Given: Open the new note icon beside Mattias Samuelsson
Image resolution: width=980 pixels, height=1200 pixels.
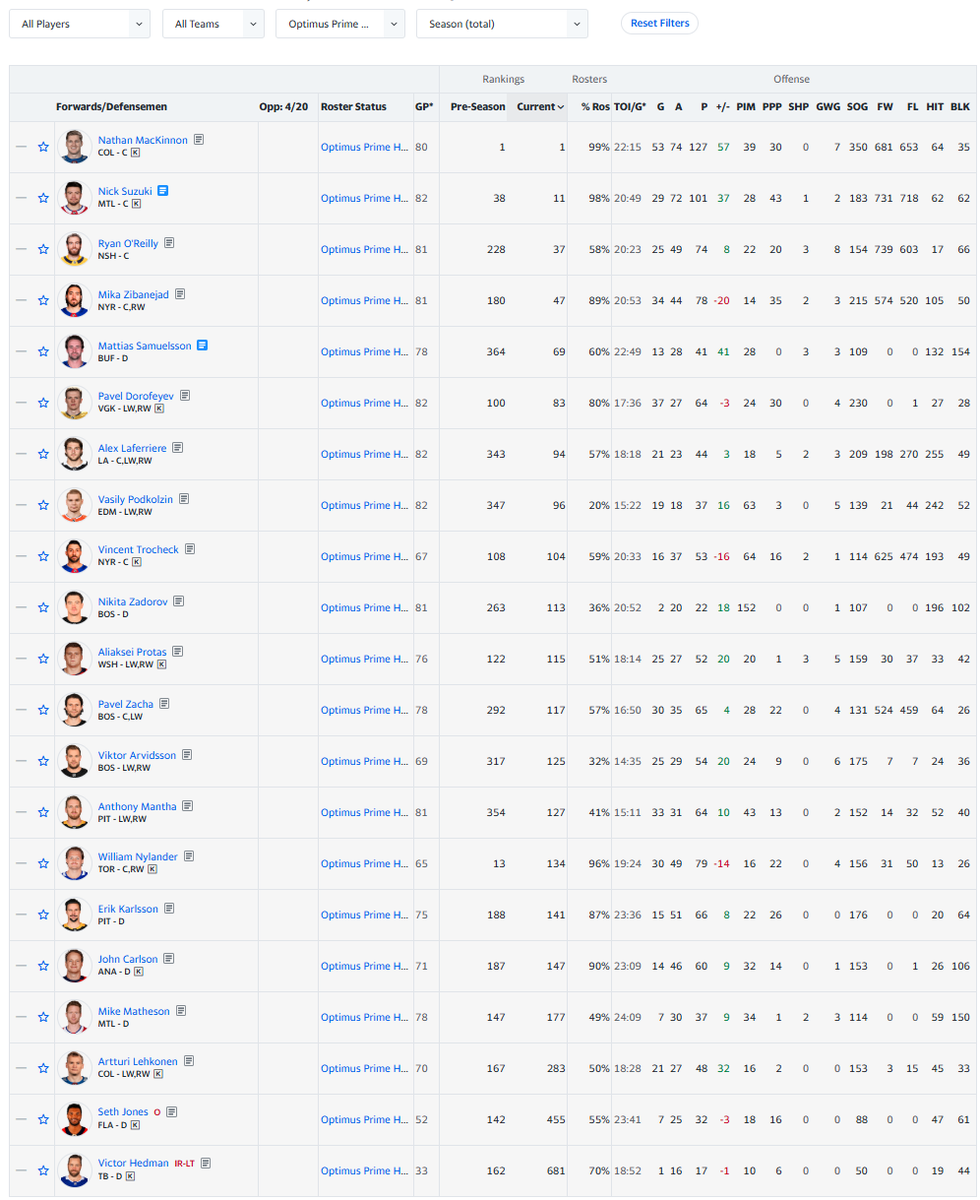Looking at the screenshot, I should coord(202,345).
